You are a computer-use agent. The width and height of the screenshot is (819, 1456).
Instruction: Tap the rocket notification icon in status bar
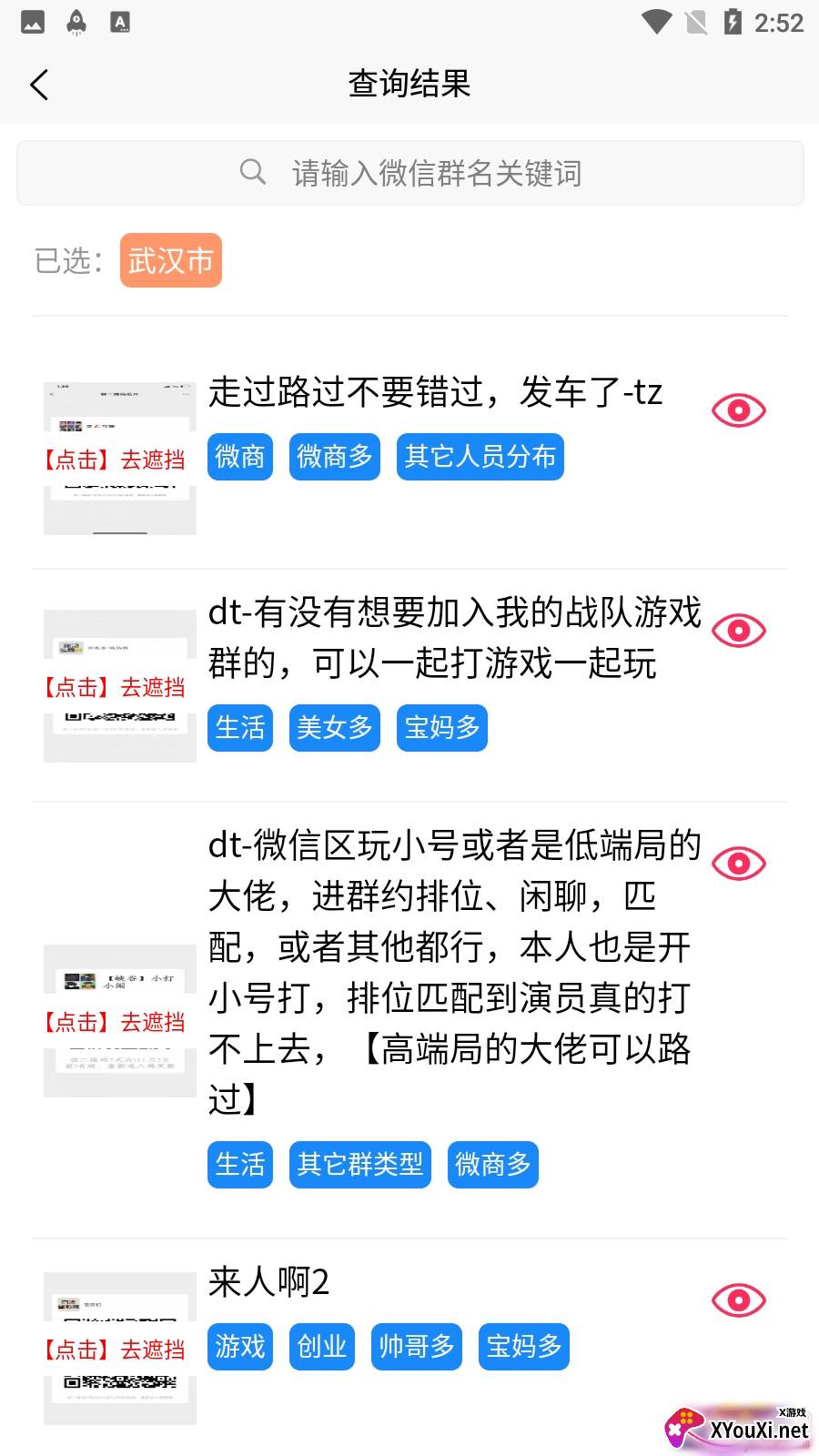click(x=76, y=22)
